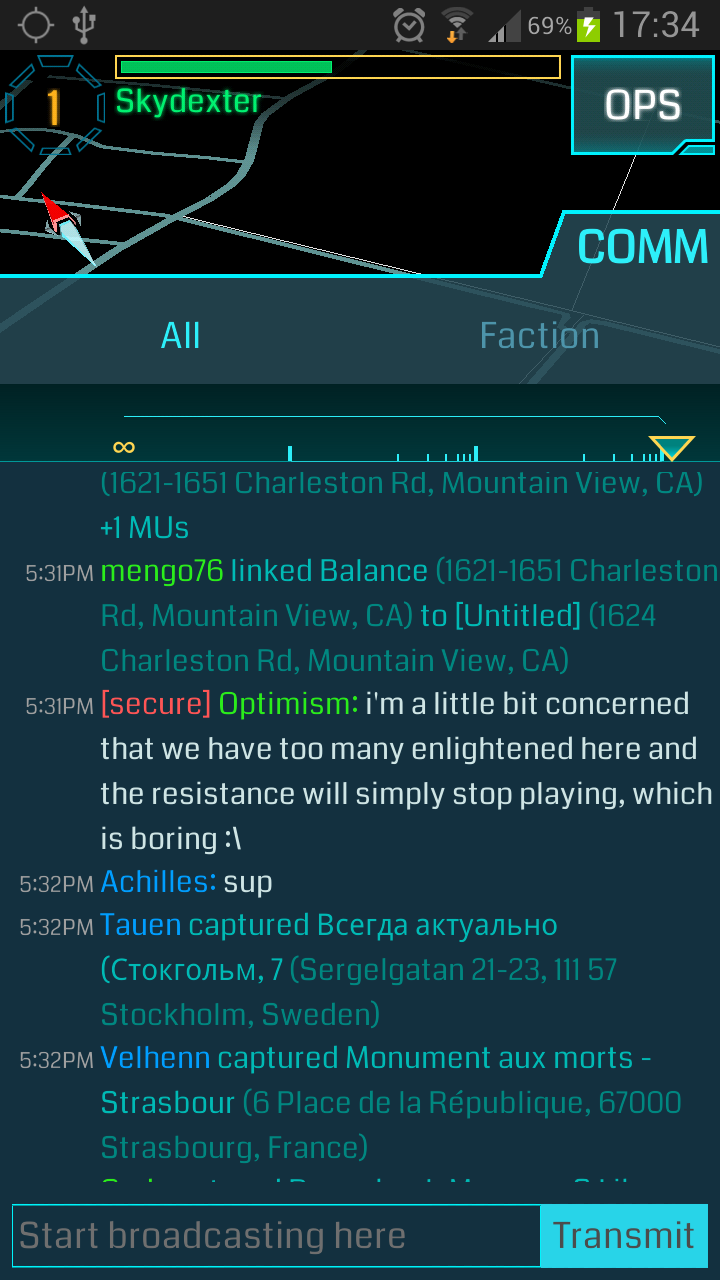Set range to infinity symbol
This screenshot has width=720, height=1280.
tap(124, 447)
